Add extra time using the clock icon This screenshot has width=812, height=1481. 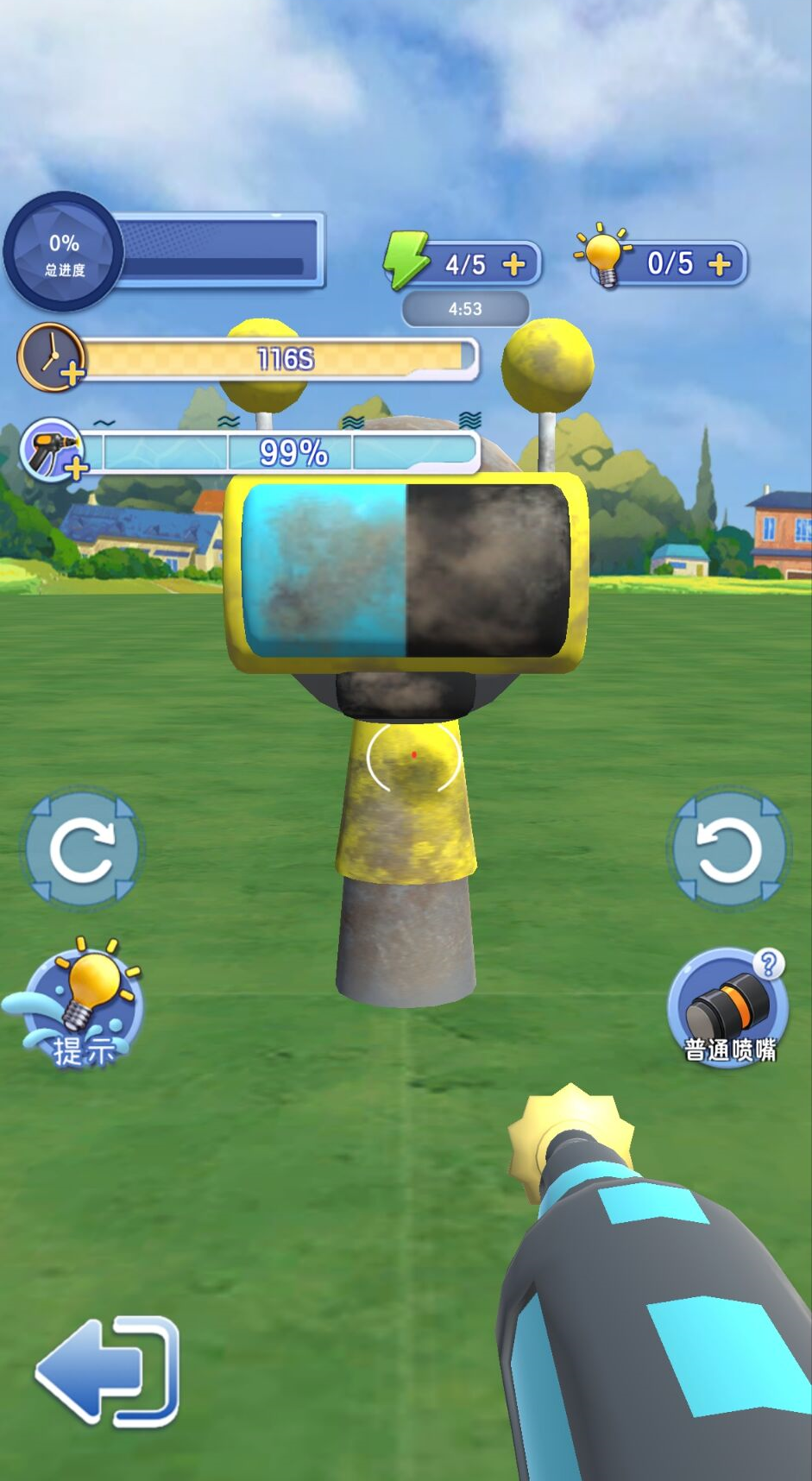click(x=54, y=357)
